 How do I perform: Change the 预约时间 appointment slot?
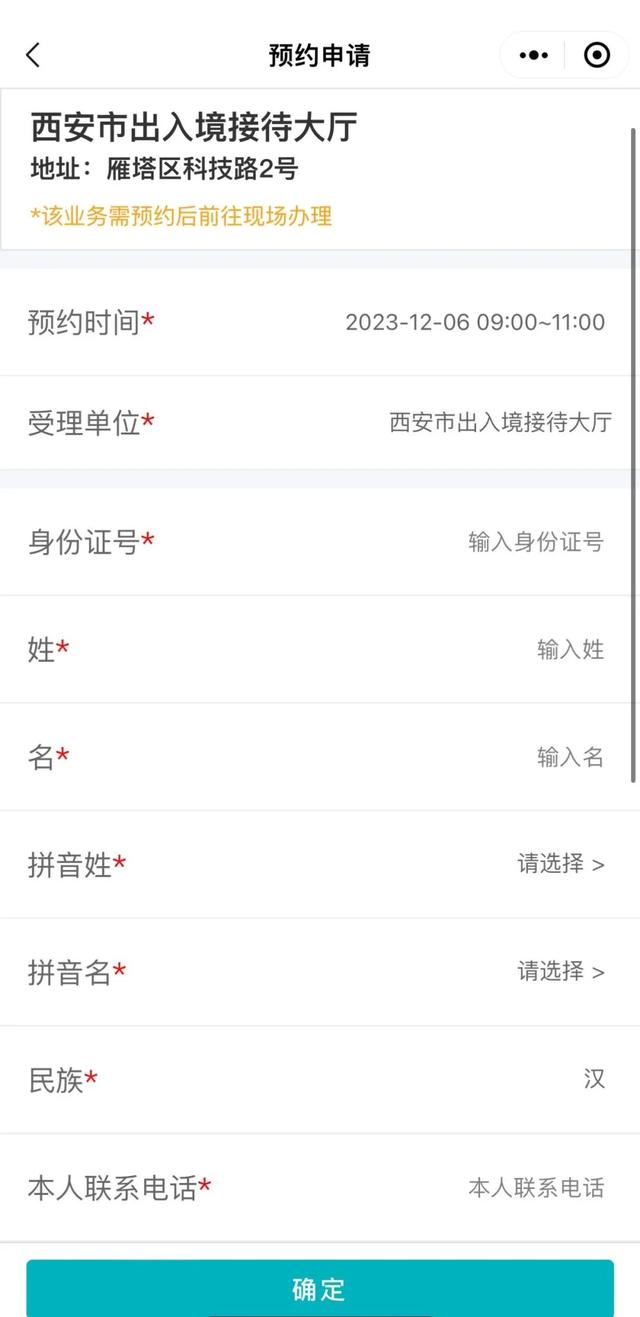(320, 322)
